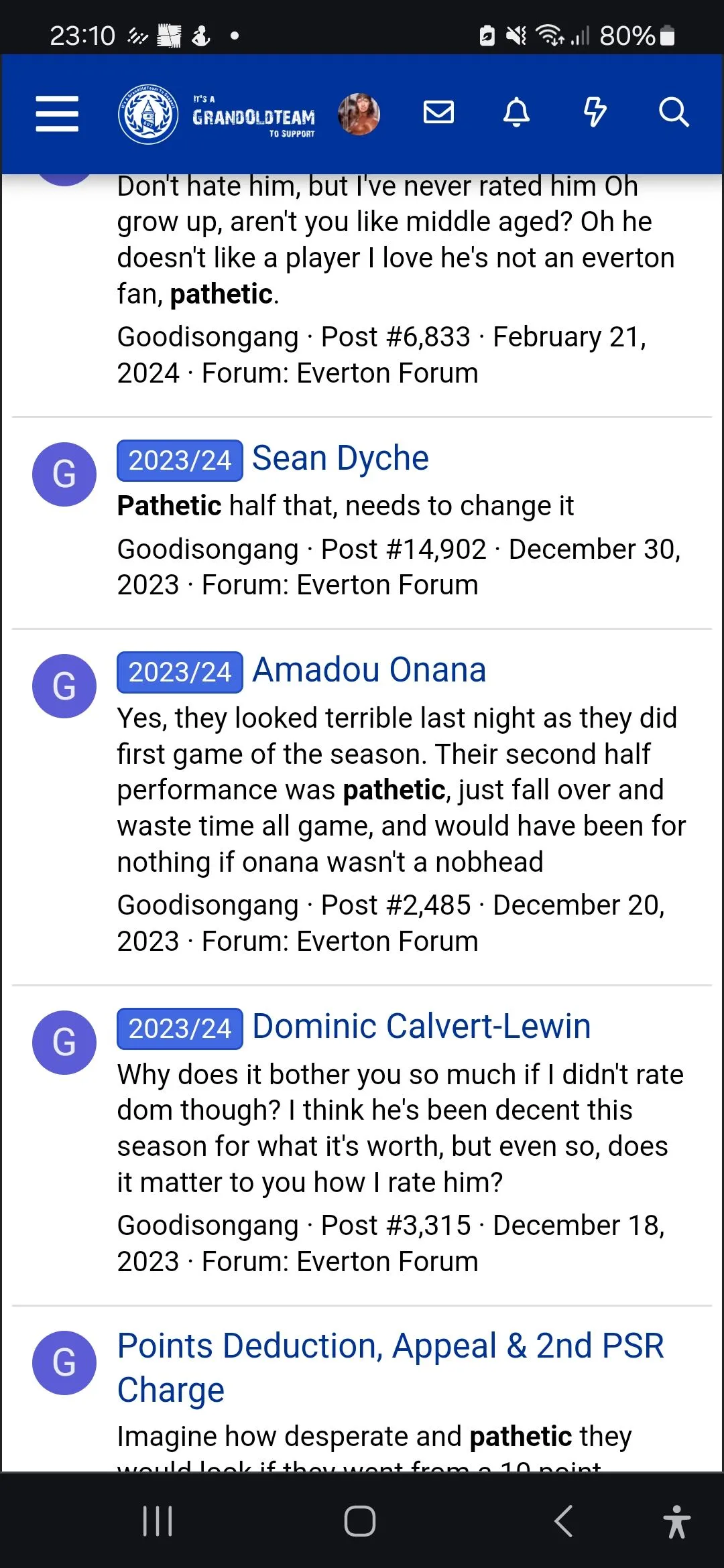Open the G avatar on Sean Dyche result

(64, 474)
